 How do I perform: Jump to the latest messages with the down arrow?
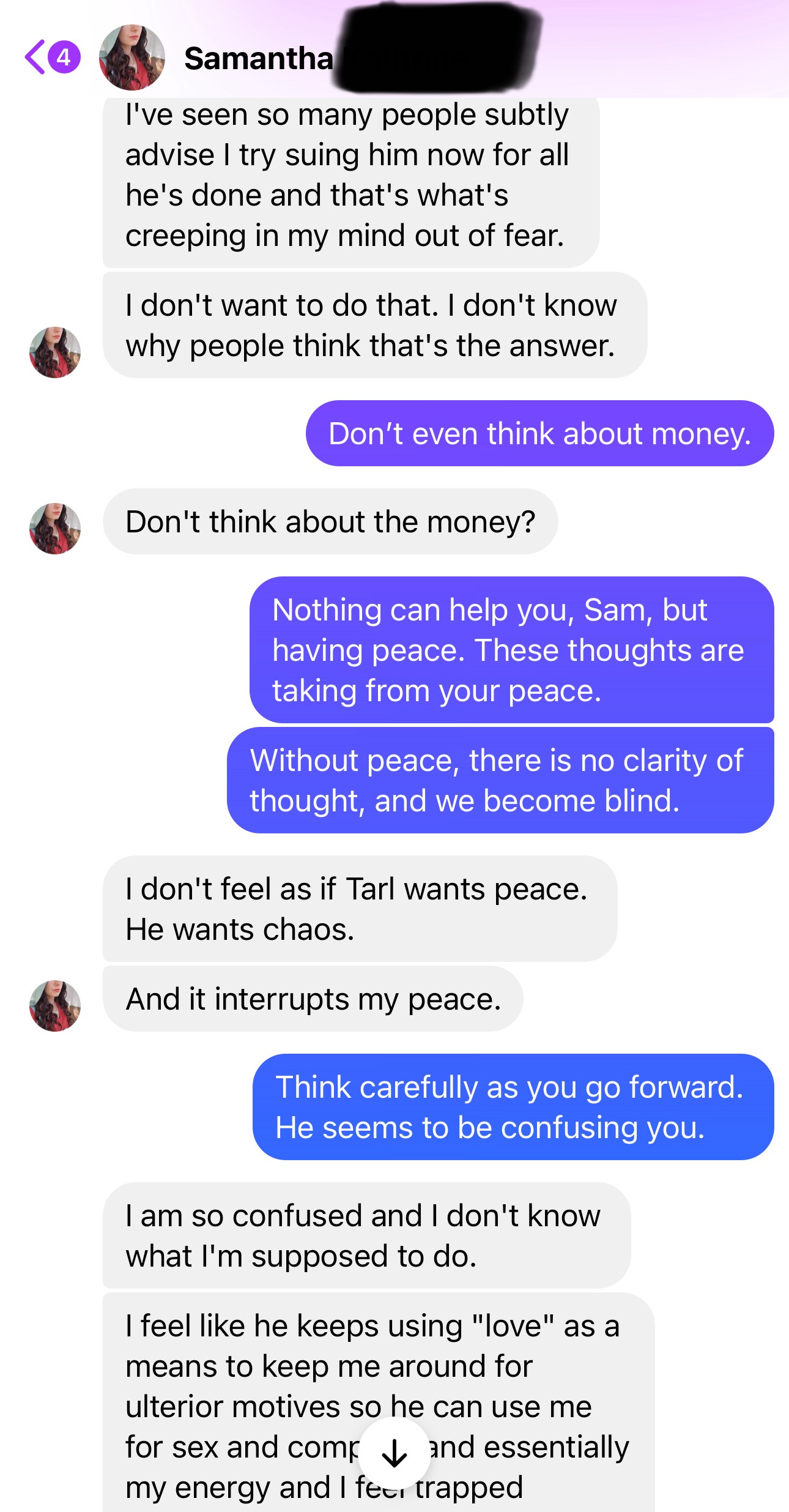(x=394, y=1454)
